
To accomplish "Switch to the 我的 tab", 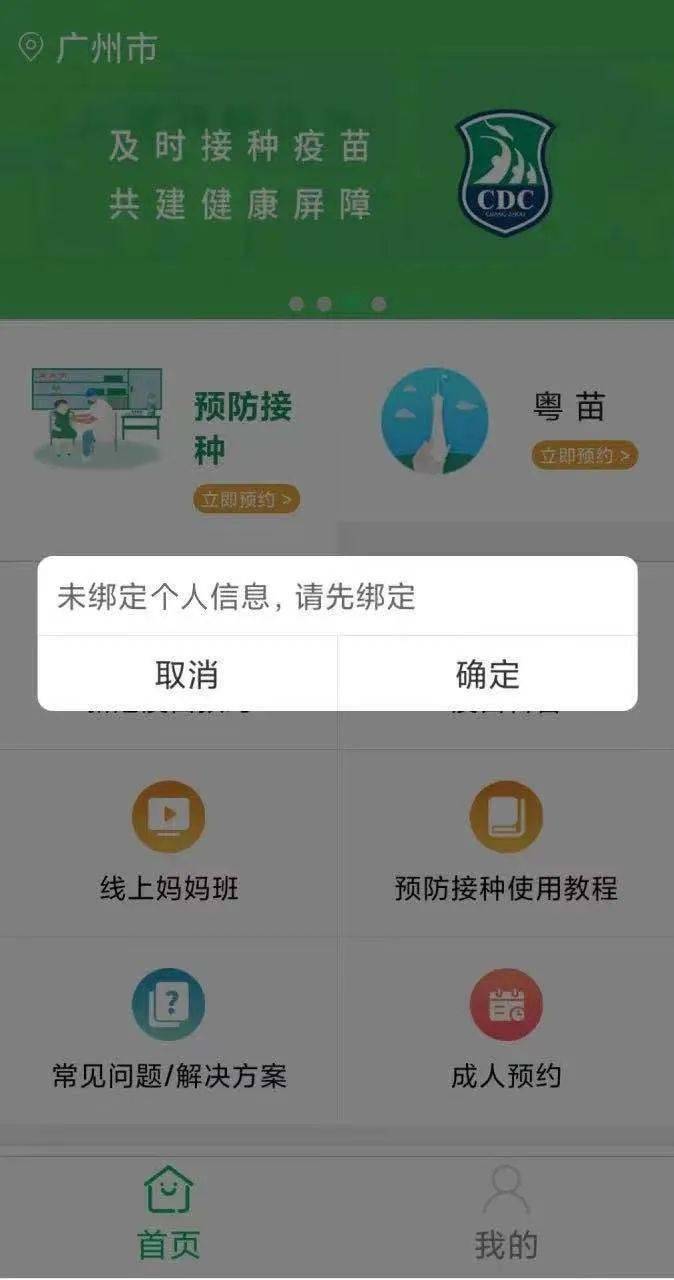I will click(506, 1216).
